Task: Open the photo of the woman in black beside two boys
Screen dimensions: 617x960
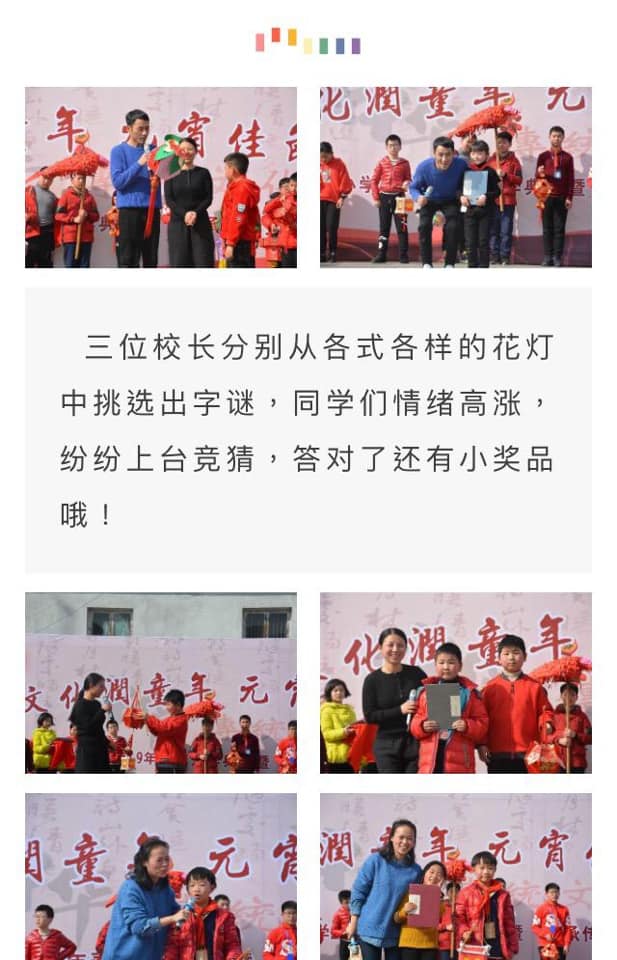Action: point(455,682)
